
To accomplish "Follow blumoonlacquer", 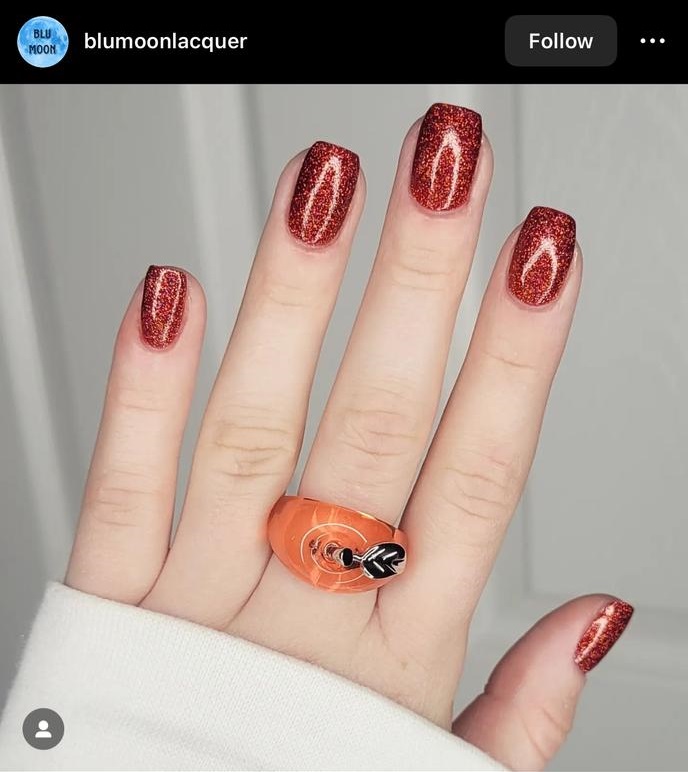I will [x=560, y=41].
